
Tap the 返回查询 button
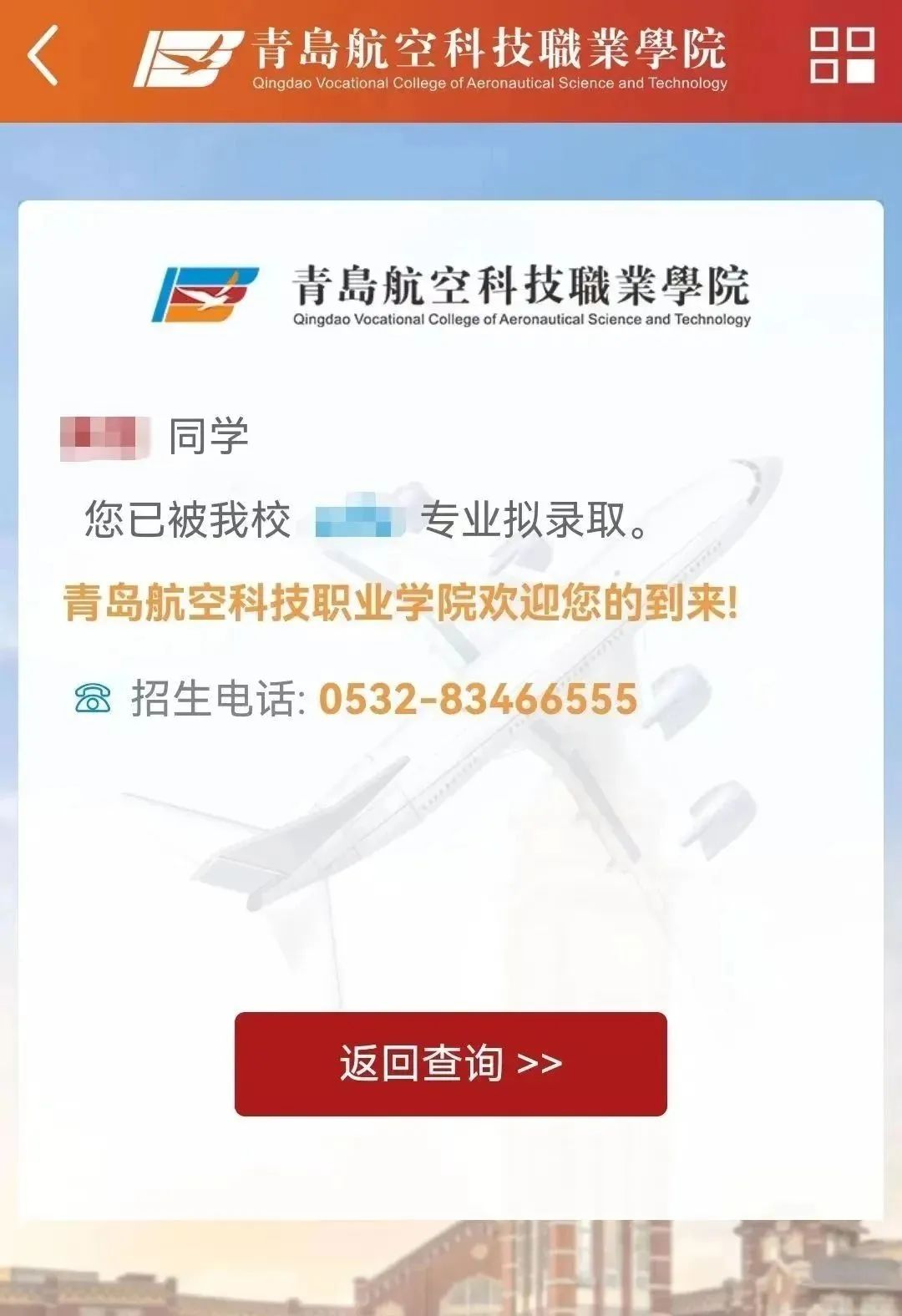click(x=450, y=1063)
